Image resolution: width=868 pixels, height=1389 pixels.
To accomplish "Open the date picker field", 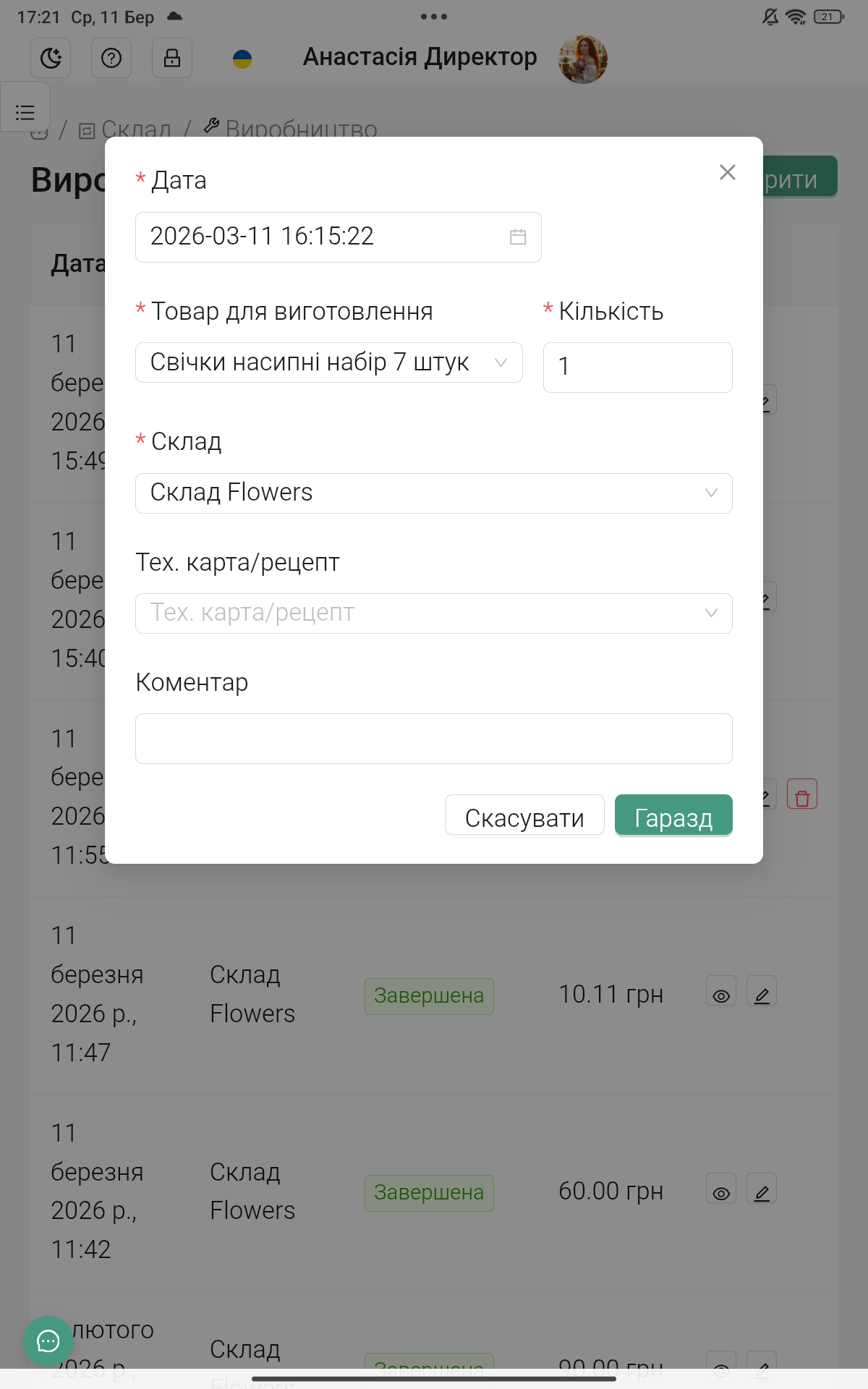I will [338, 237].
